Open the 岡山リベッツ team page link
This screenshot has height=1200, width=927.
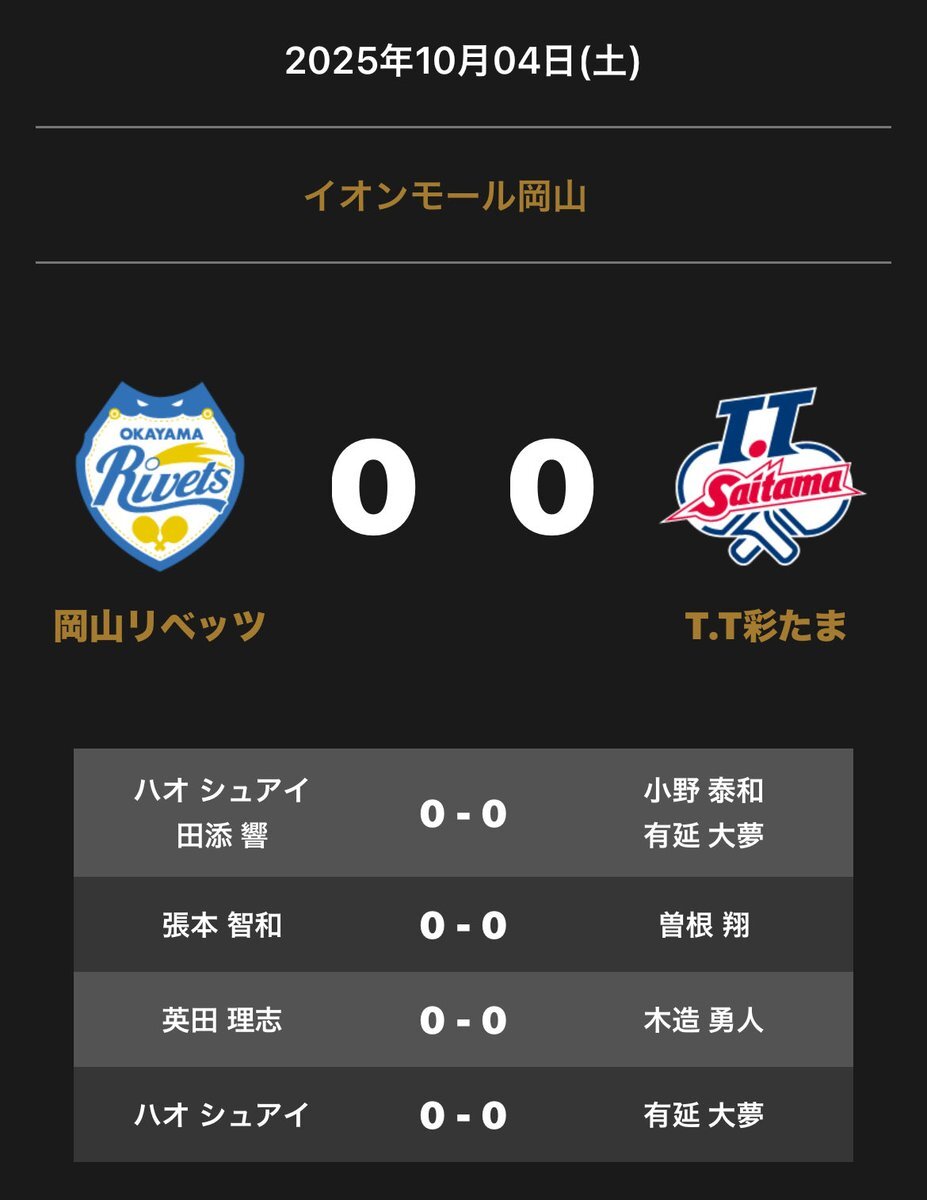click(x=160, y=627)
